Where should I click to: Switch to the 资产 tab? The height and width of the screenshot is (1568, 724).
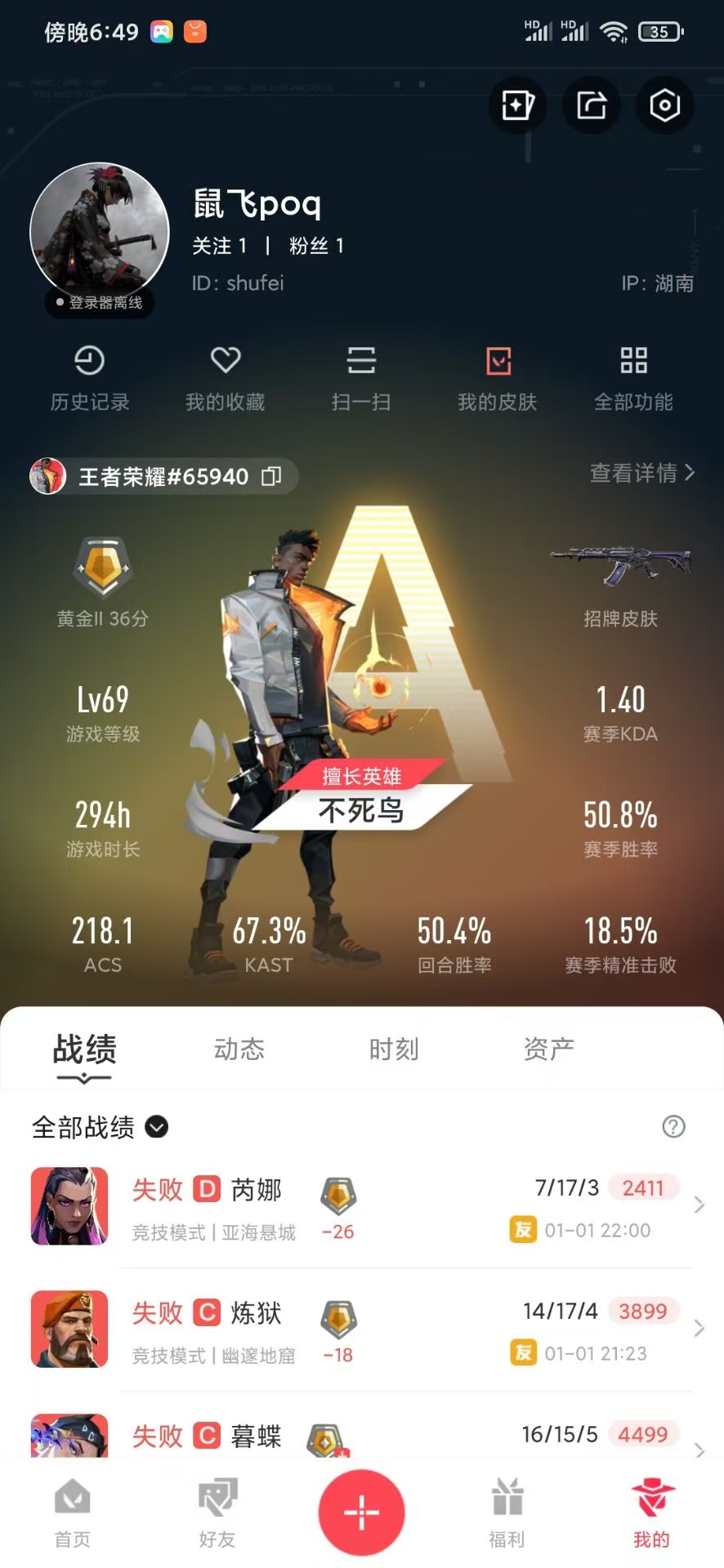click(548, 1049)
